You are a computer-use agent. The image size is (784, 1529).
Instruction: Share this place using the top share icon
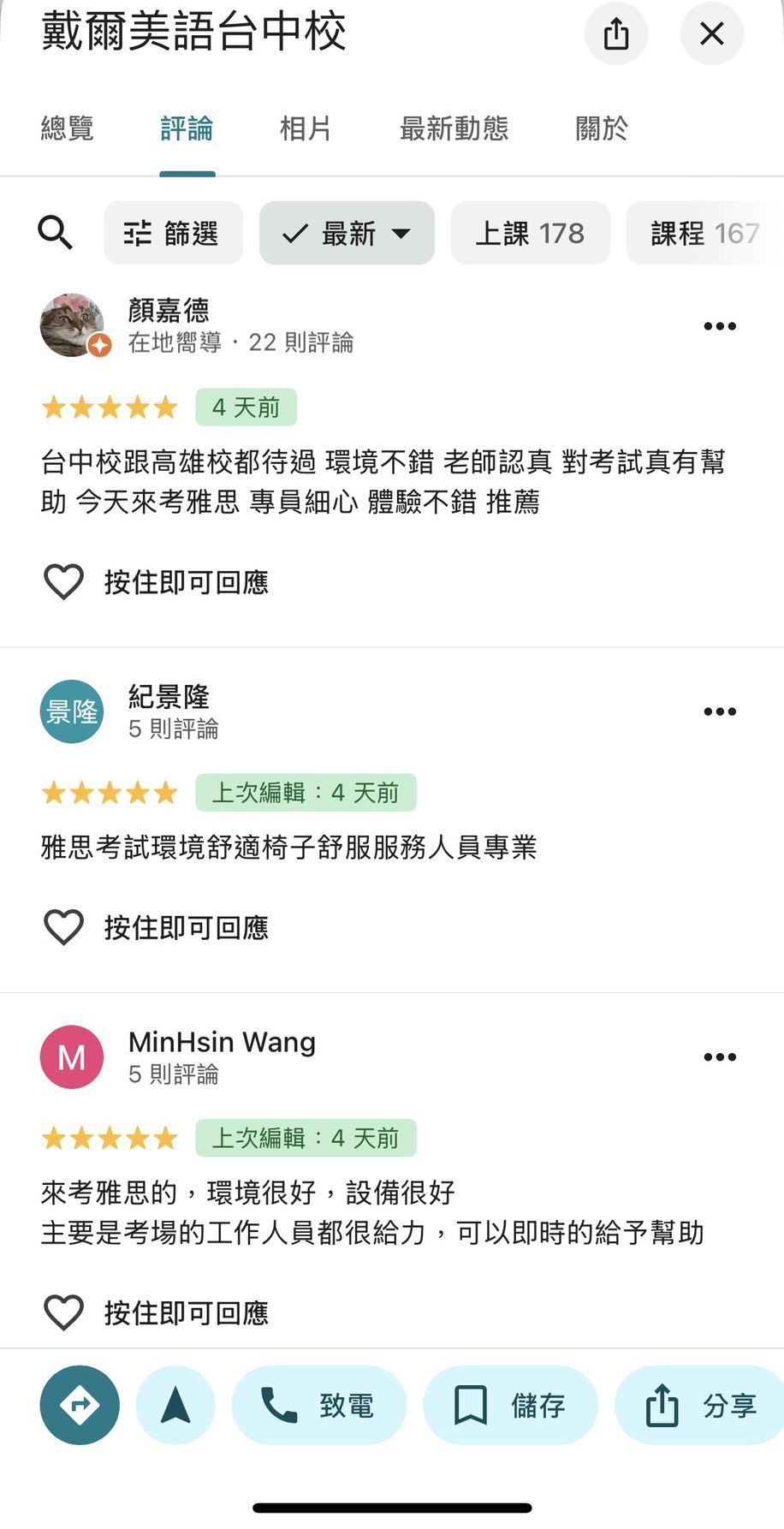(x=616, y=34)
